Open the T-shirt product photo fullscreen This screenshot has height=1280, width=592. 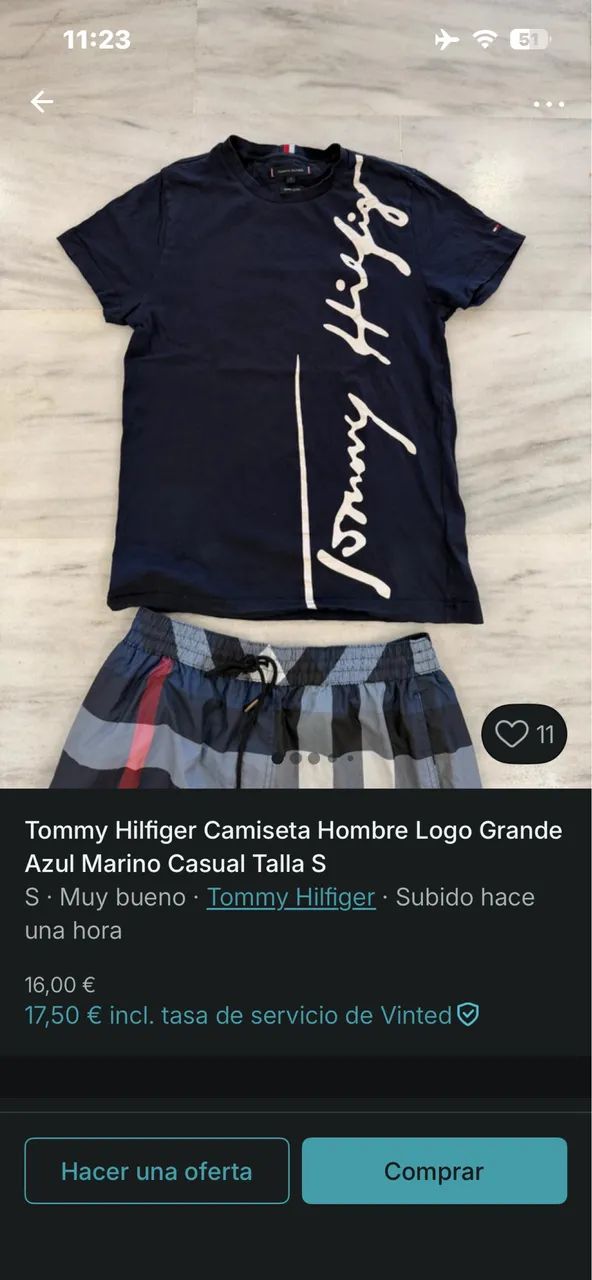coord(296,394)
